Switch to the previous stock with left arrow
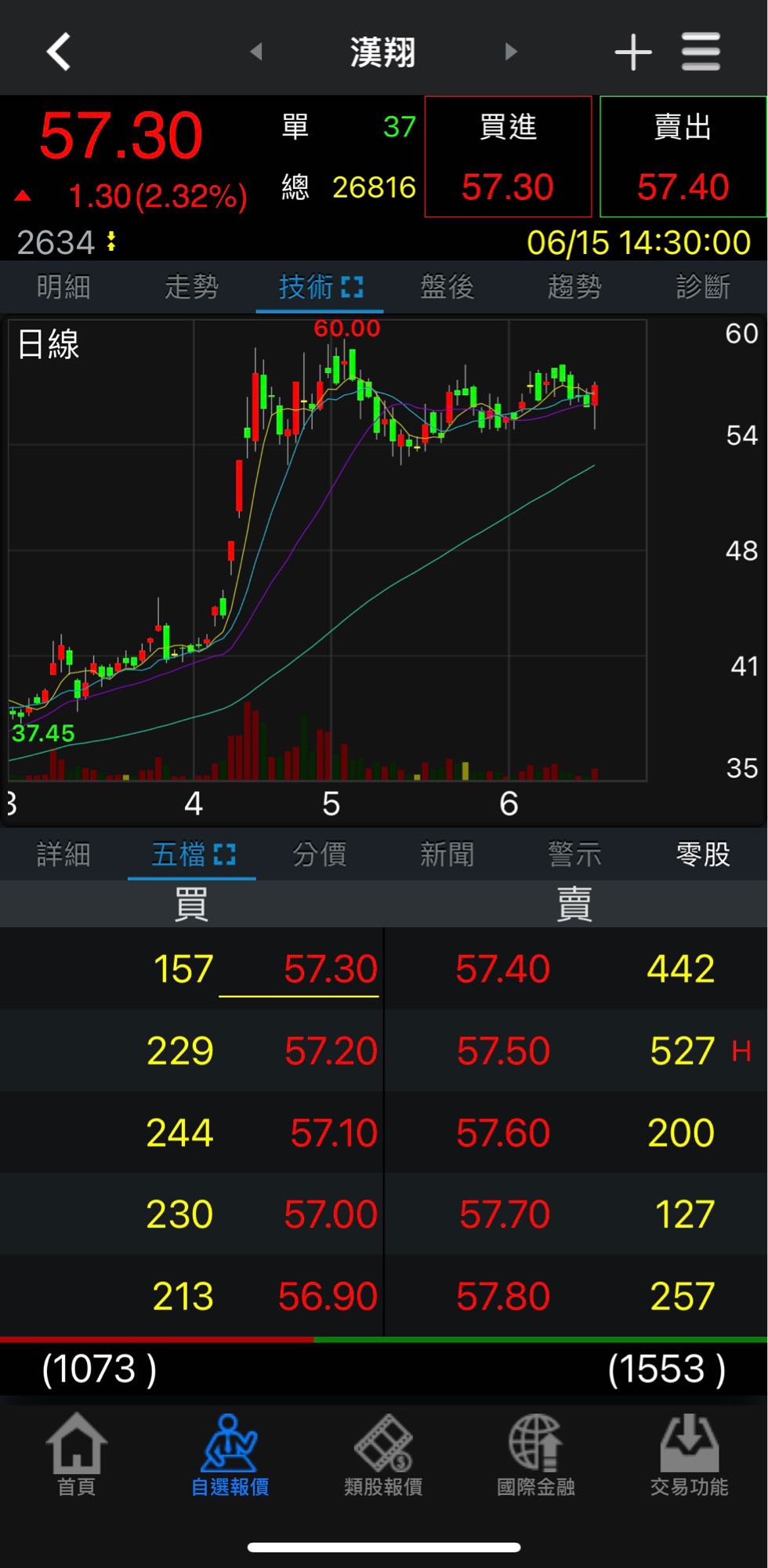This screenshot has height=1568, width=768. [256, 52]
